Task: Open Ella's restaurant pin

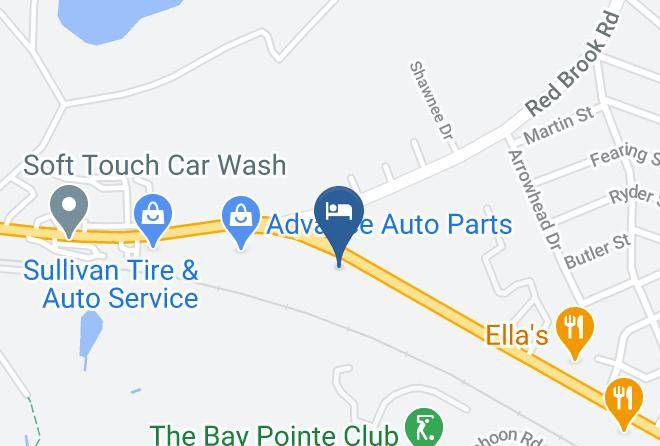Action: click(x=575, y=333)
